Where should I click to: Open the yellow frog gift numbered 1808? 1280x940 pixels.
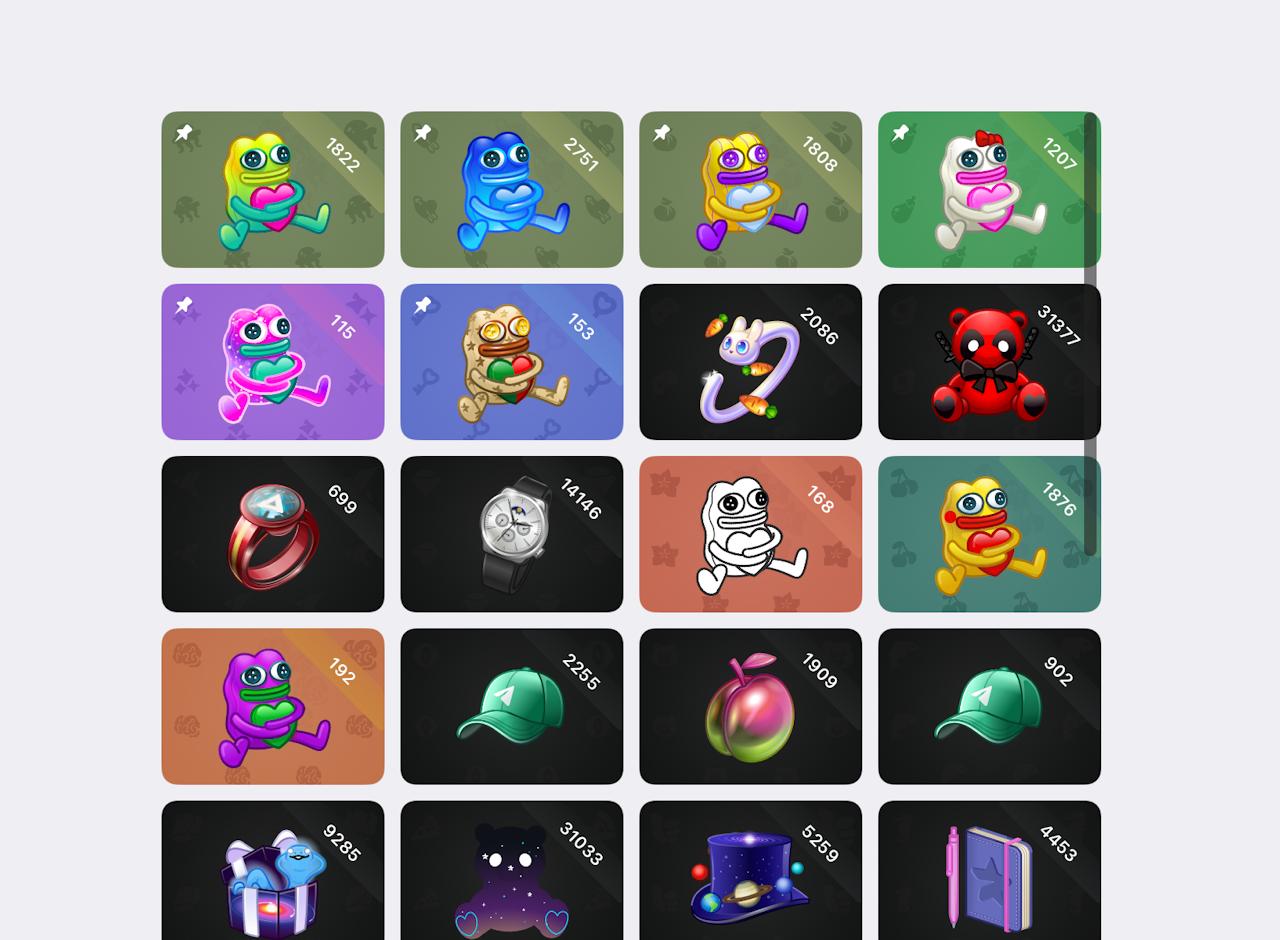(750, 190)
